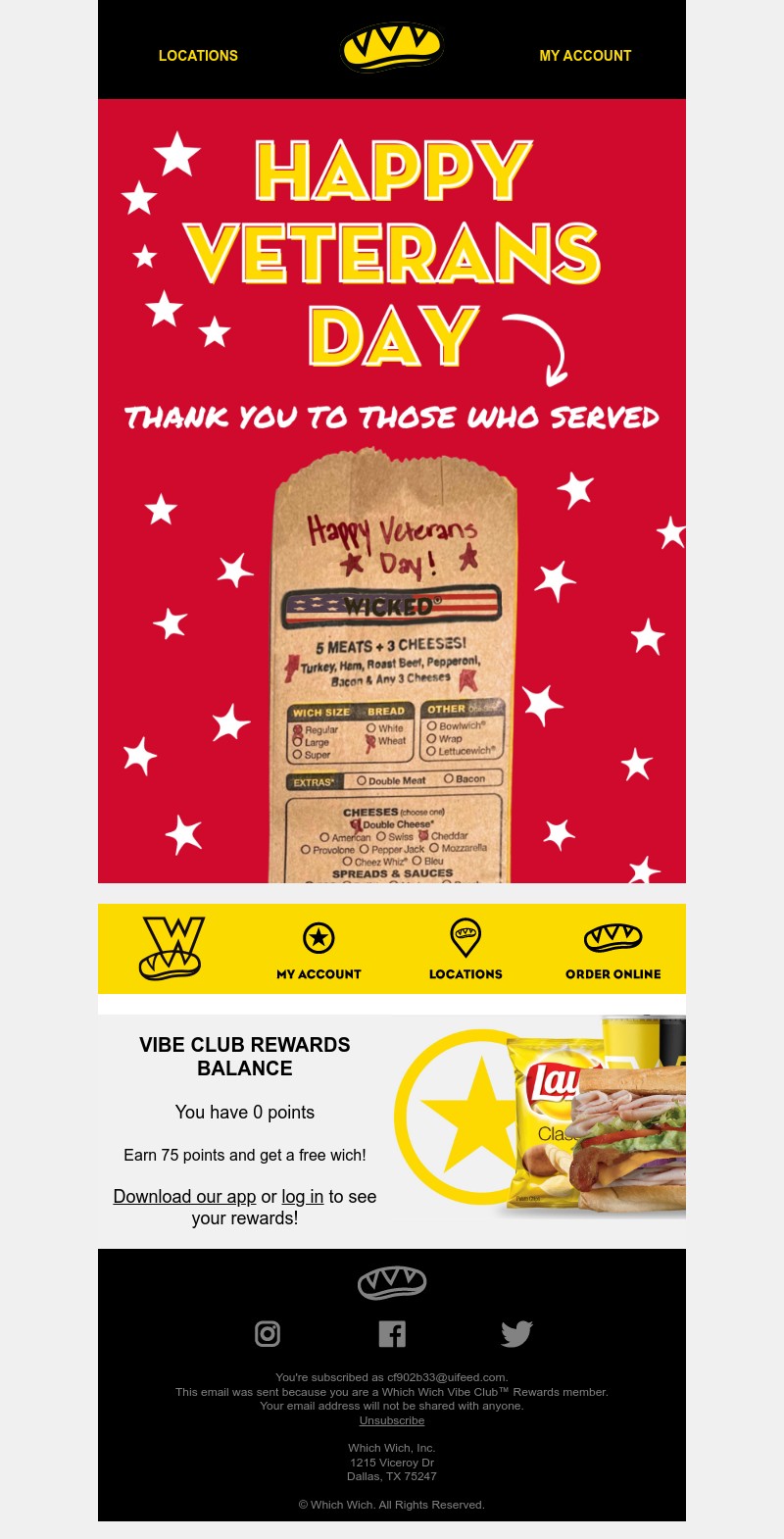Open the Happy Veterans Day banner
Screen dimensions: 784x1539
tap(392, 490)
